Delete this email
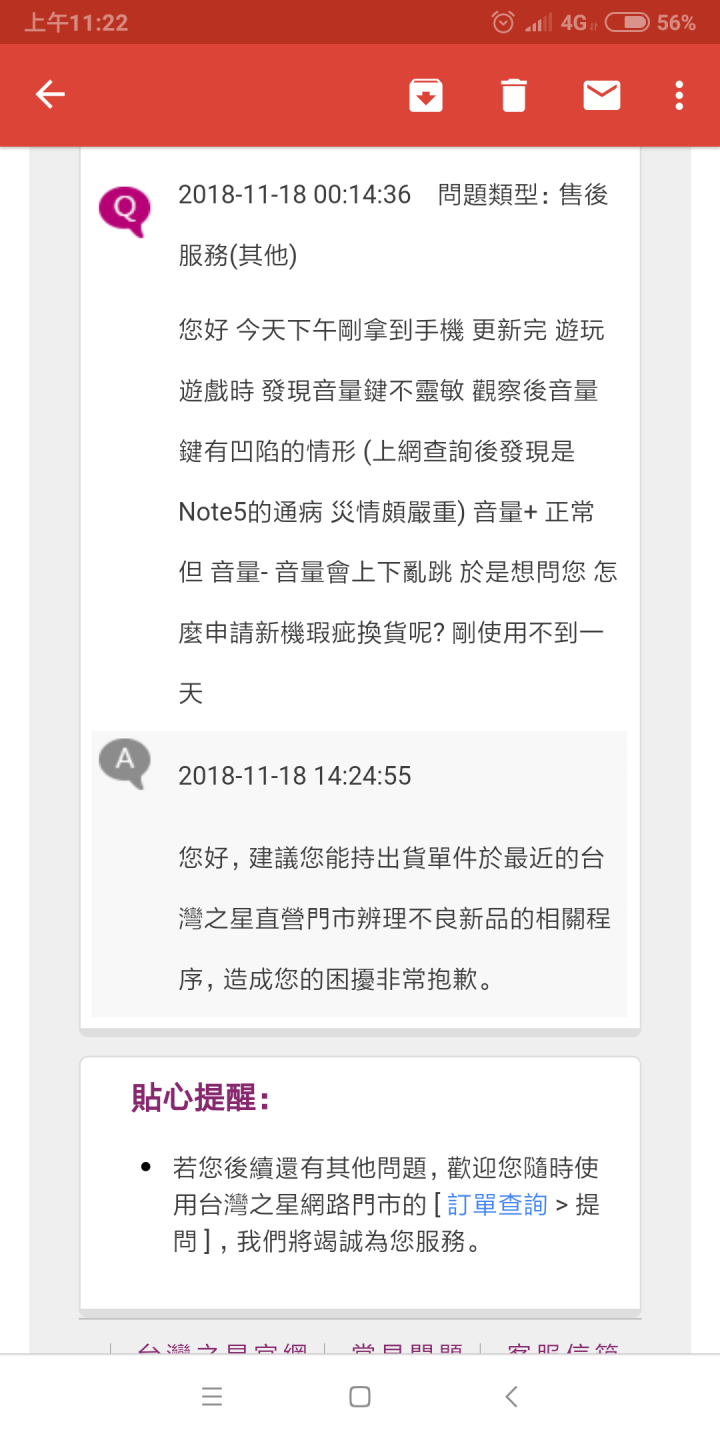Image resolution: width=720 pixels, height=1440 pixels. coord(513,96)
